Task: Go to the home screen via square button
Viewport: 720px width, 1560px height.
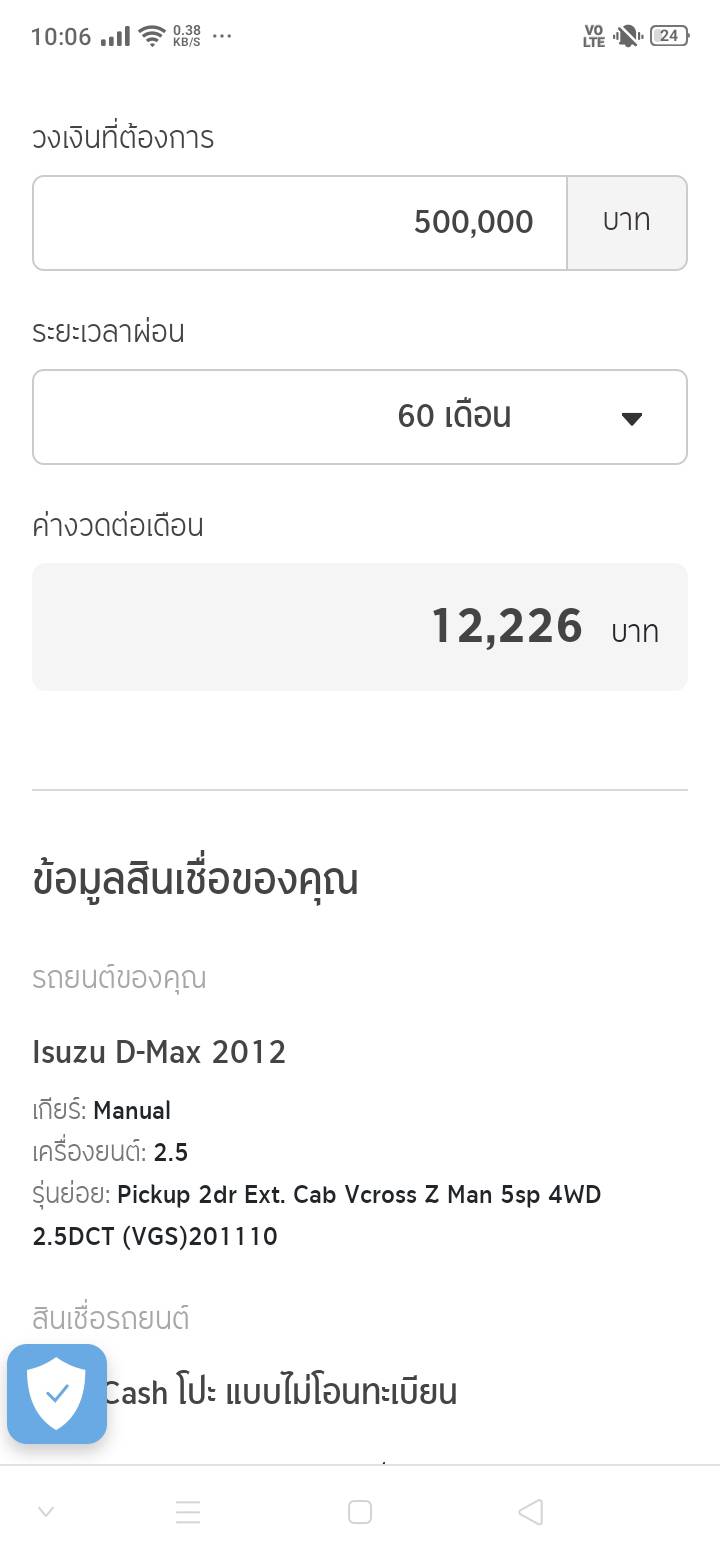Action: 360,1512
